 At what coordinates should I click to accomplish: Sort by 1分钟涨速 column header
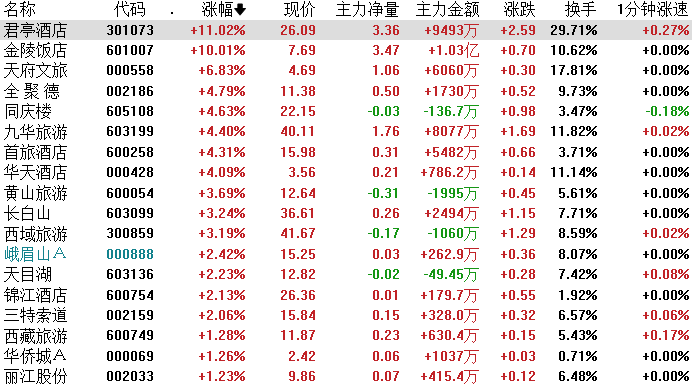tap(652, 9)
